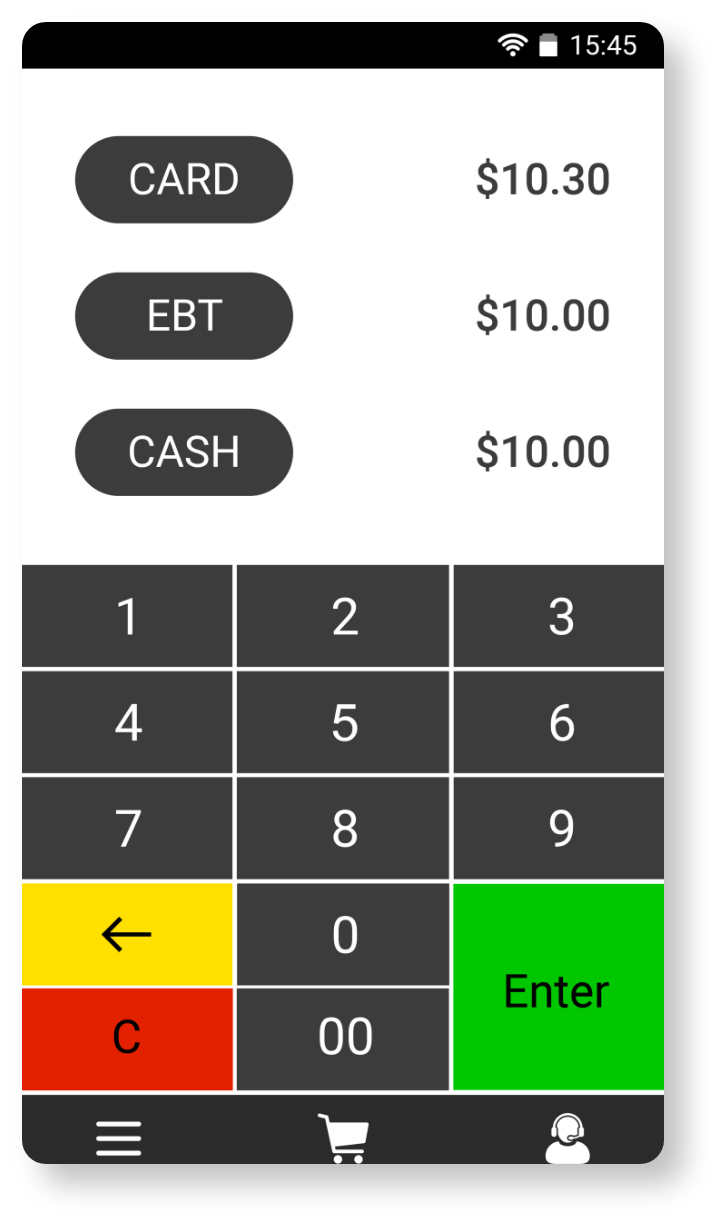
Task: Tap the battery indicator icon
Action: 549,43
